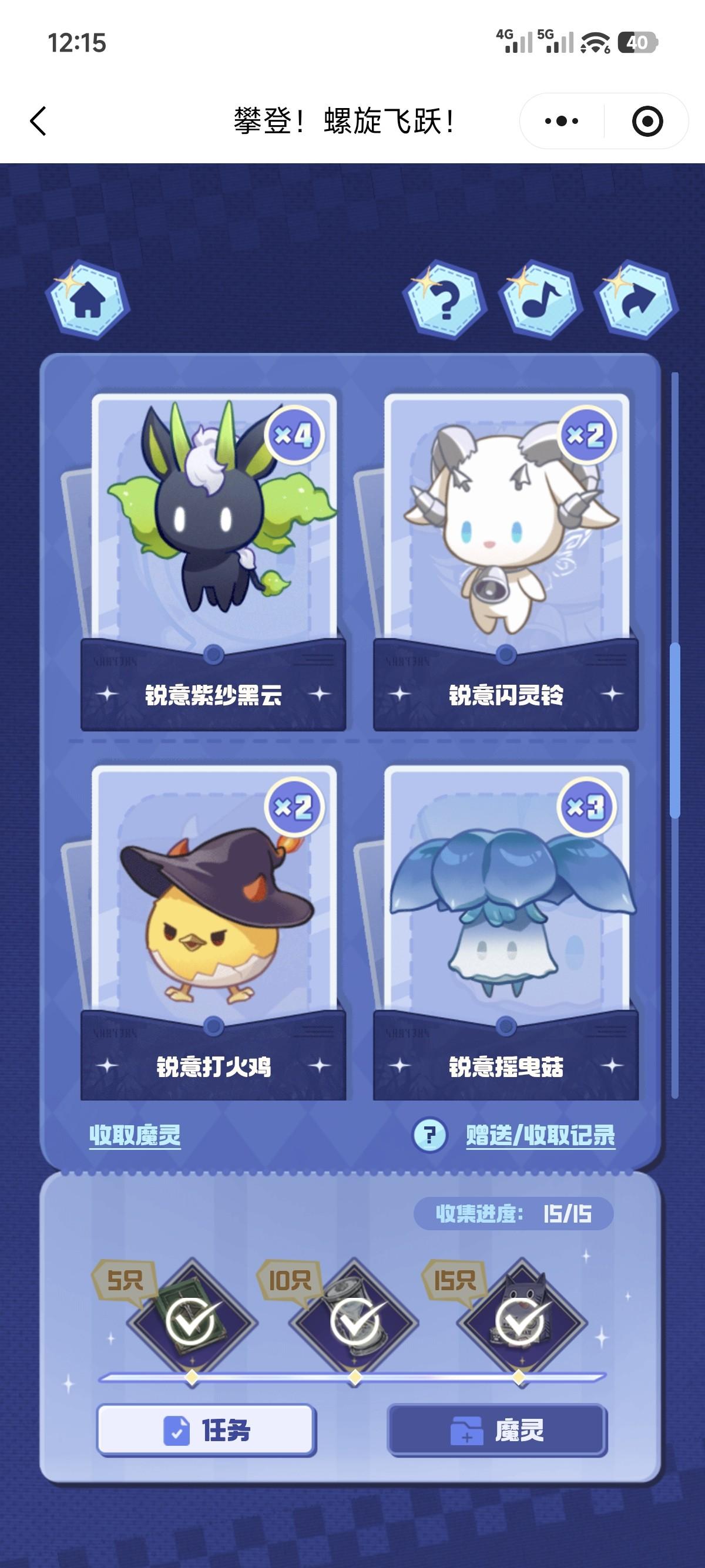705x1568 pixels.
Task: Select the 锐意摇曳菇 card
Action: click(505, 931)
